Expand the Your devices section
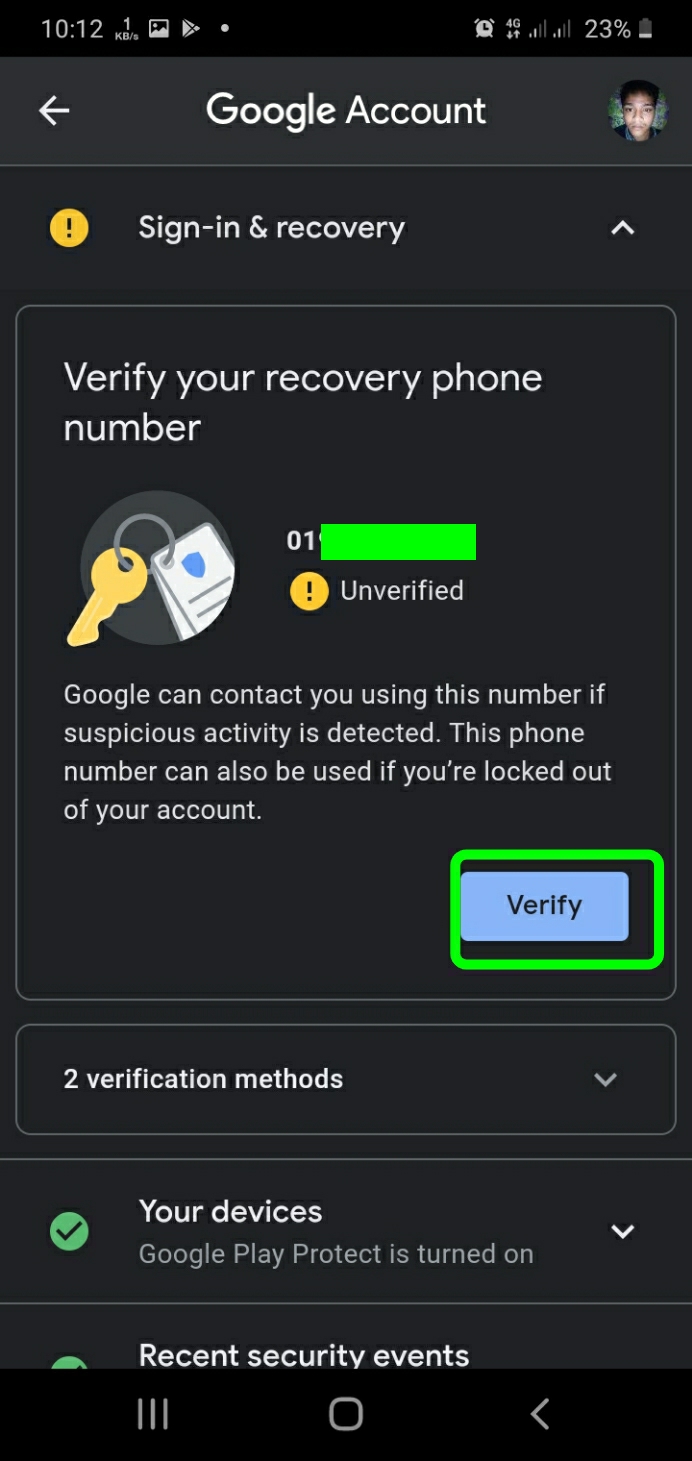Viewport: 692px width, 1461px height. (622, 1231)
